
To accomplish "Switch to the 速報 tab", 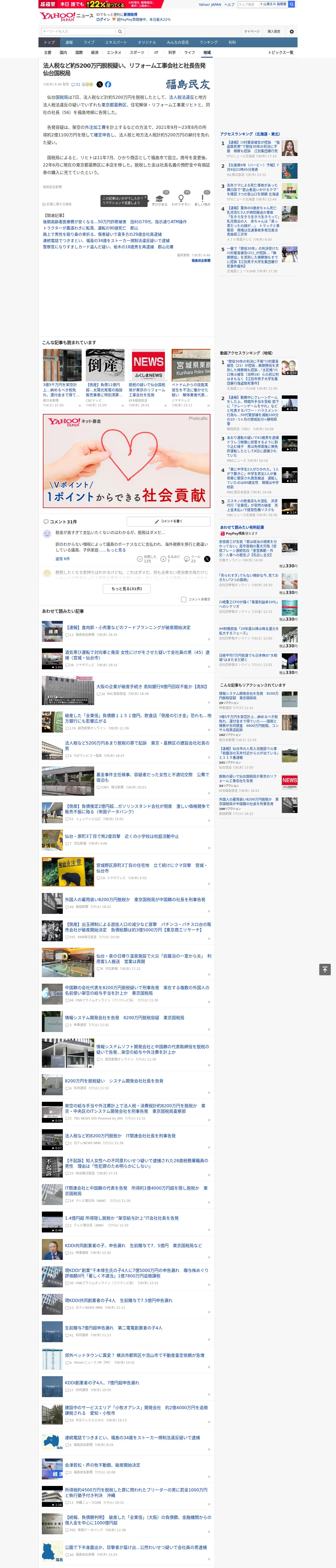I will tap(69, 43).
